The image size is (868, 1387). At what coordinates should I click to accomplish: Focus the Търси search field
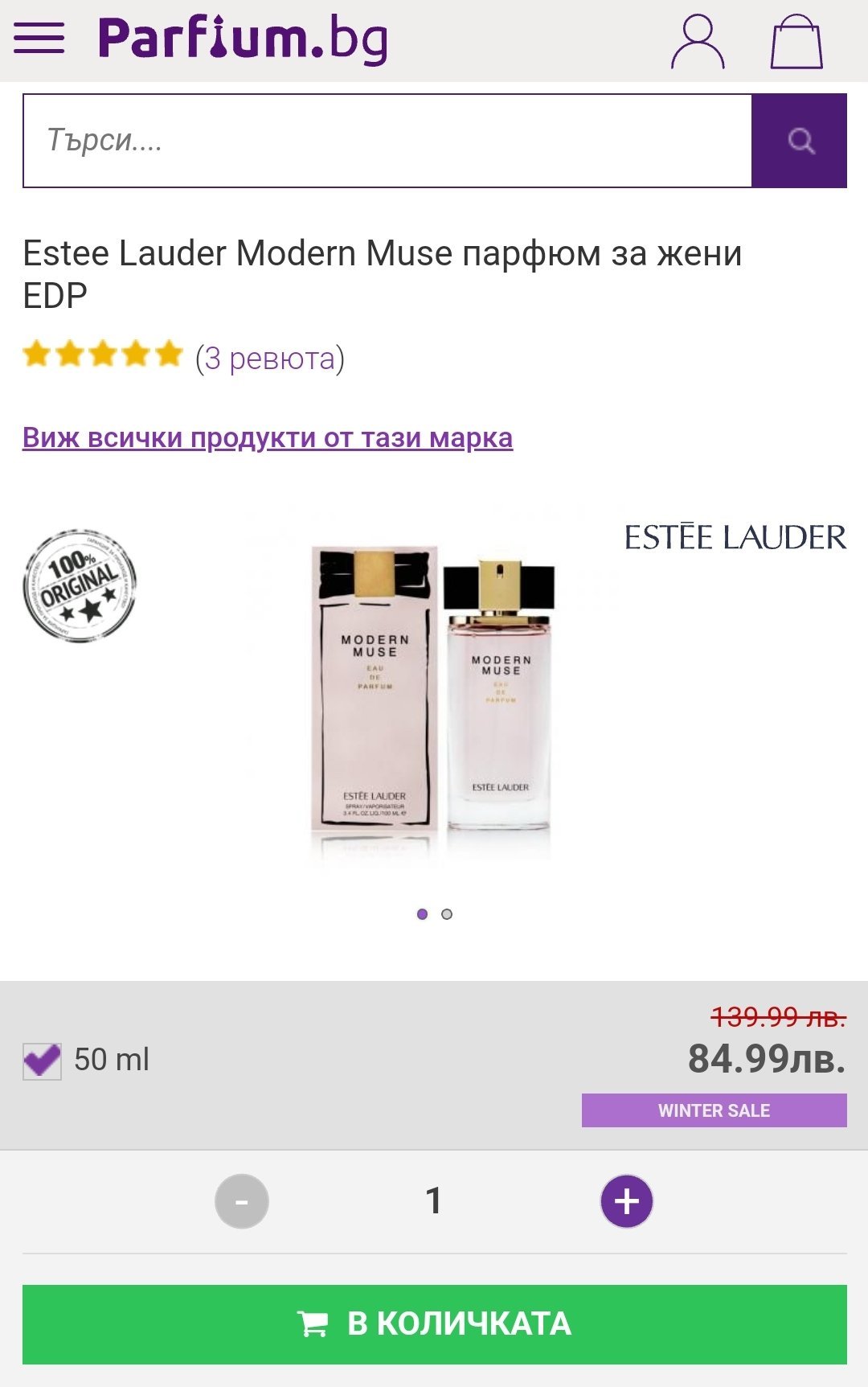click(387, 141)
